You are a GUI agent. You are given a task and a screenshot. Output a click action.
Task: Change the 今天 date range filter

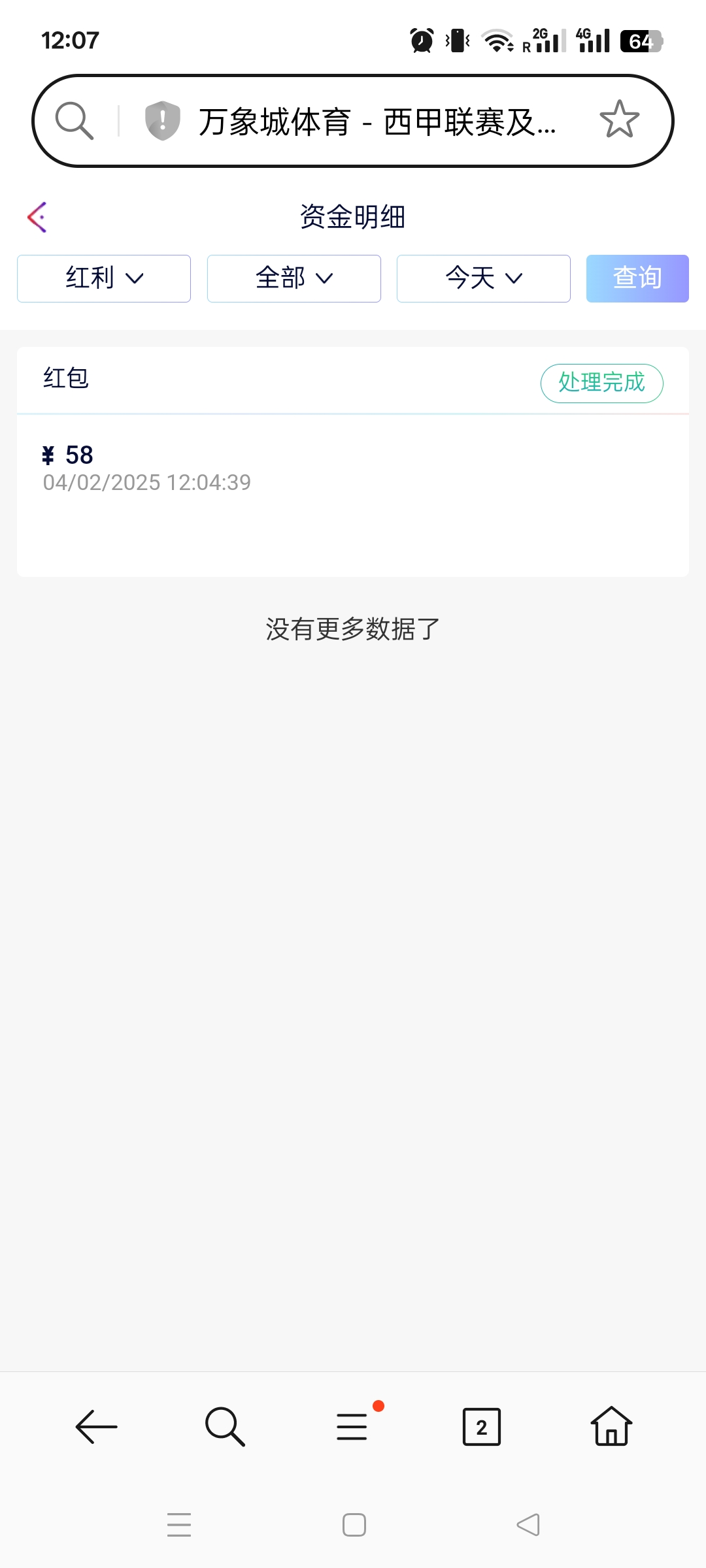pos(483,278)
